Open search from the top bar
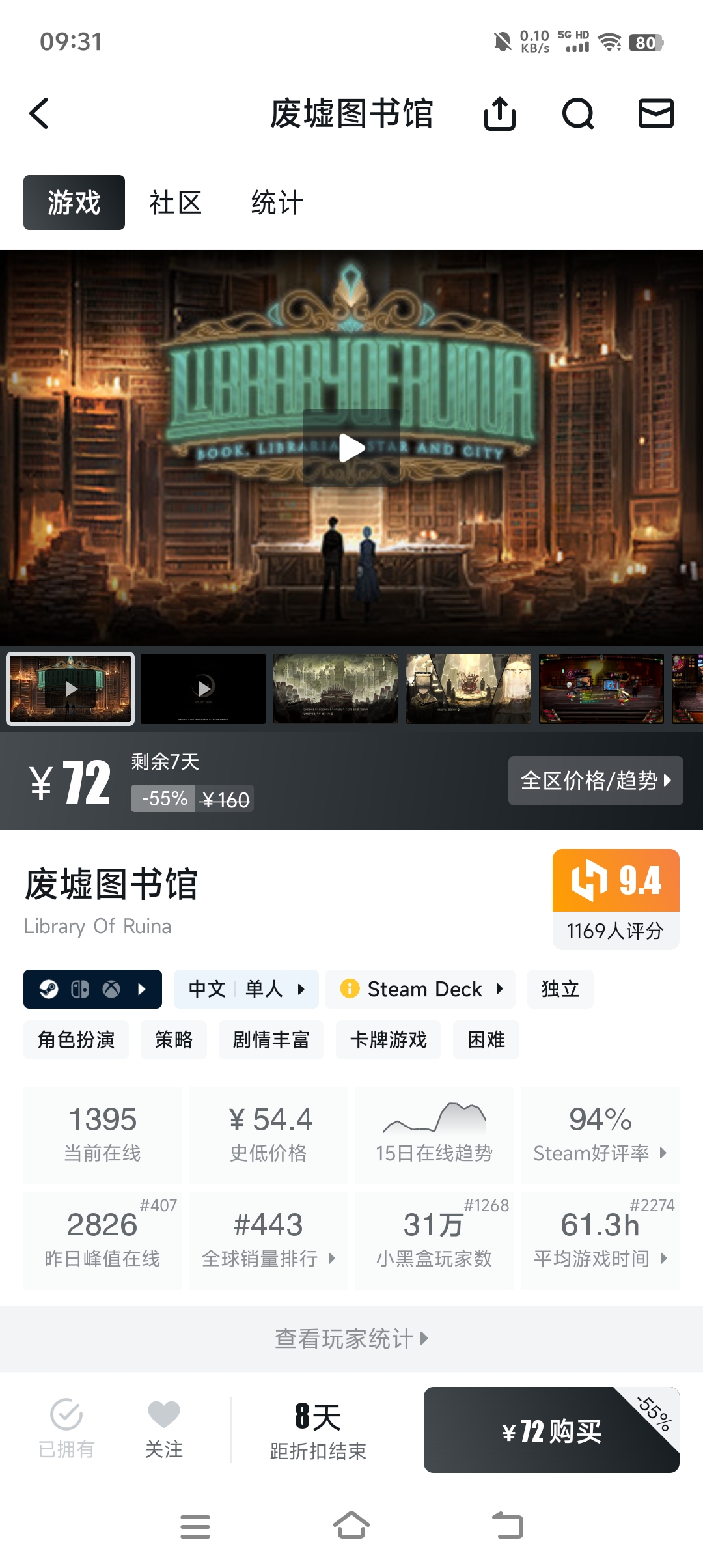The height and width of the screenshot is (1568, 703). (x=577, y=114)
